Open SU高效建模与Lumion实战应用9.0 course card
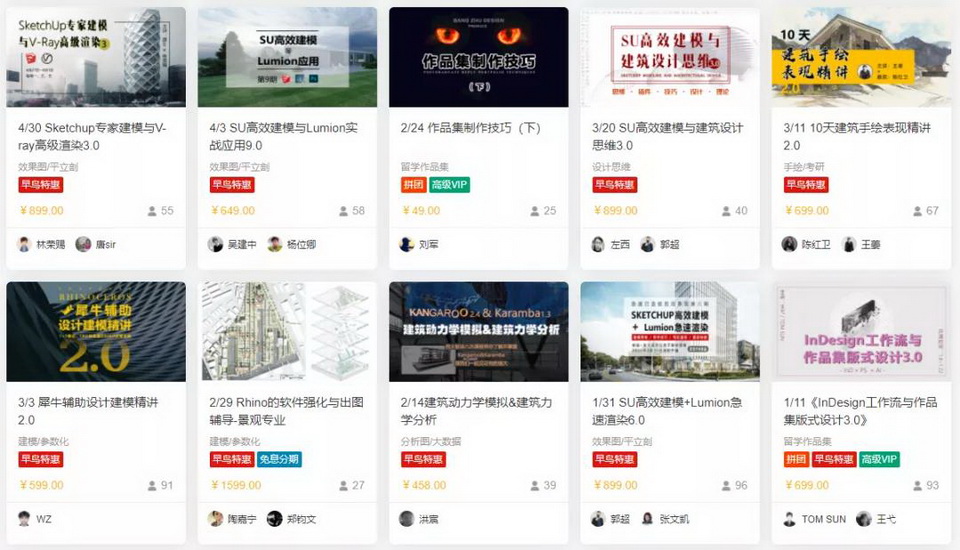The image size is (960, 550). tap(286, 136)
